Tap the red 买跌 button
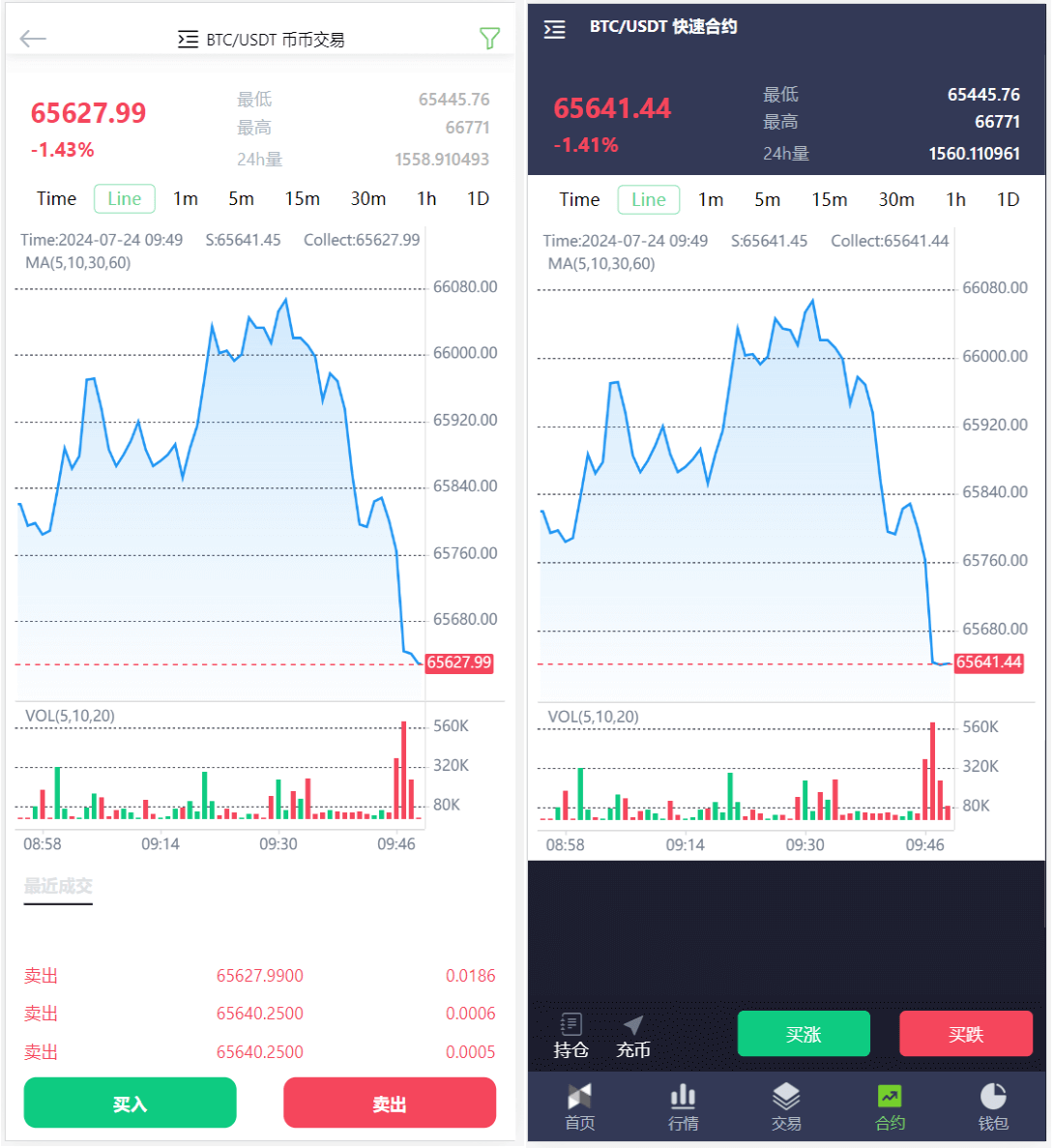 (966, 1034)
